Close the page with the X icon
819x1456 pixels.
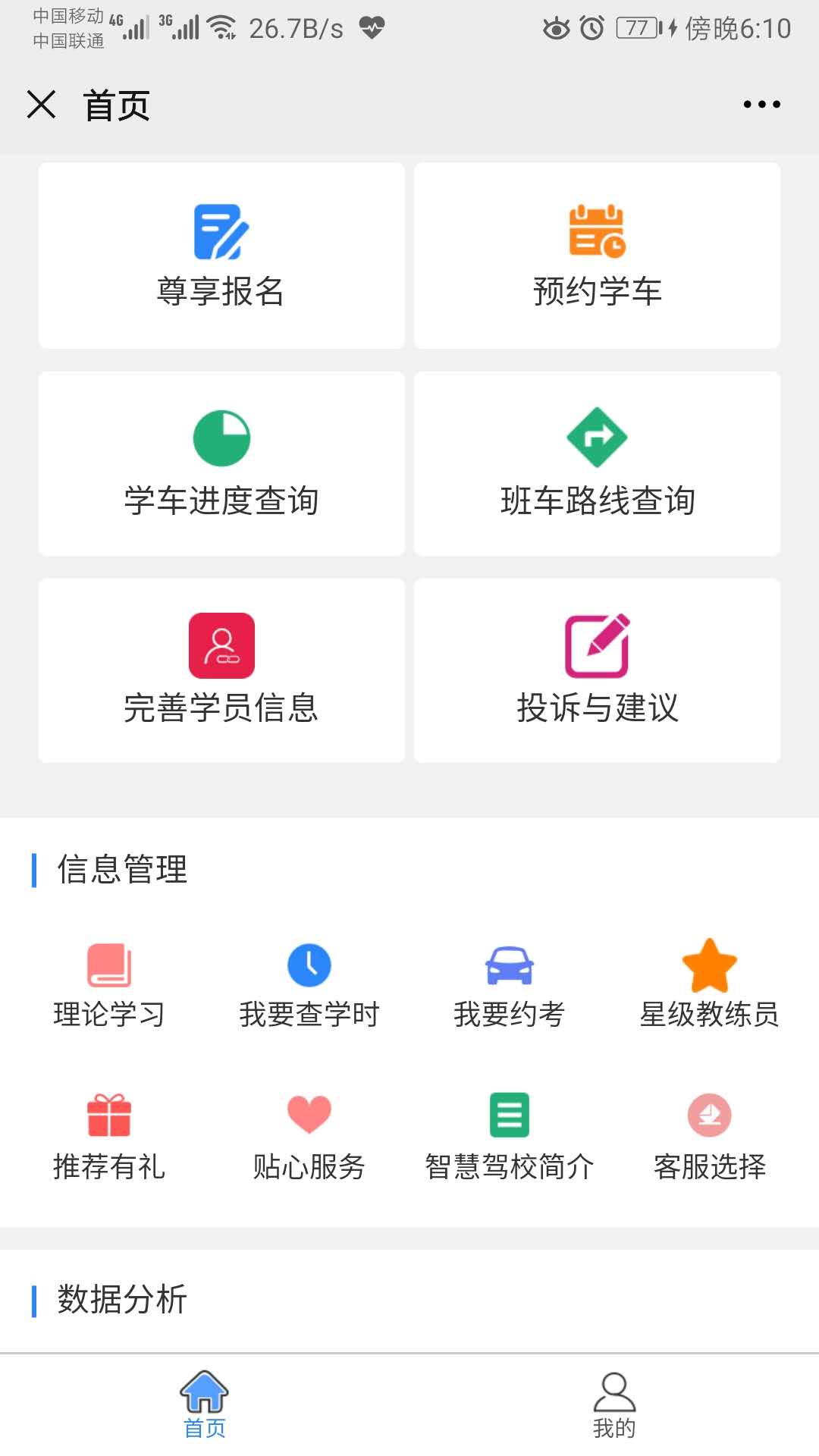pyautogui.click(x=41, y=104)
